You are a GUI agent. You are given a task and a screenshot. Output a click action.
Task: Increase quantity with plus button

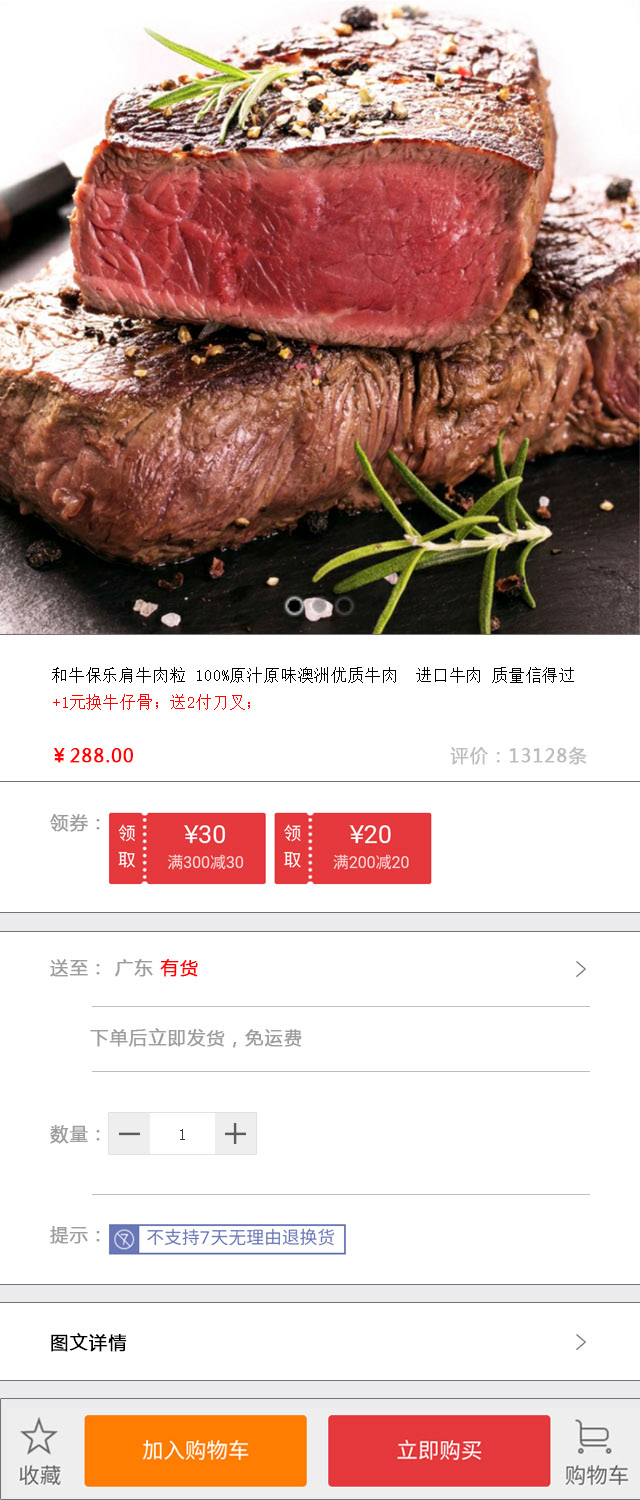235,1134
